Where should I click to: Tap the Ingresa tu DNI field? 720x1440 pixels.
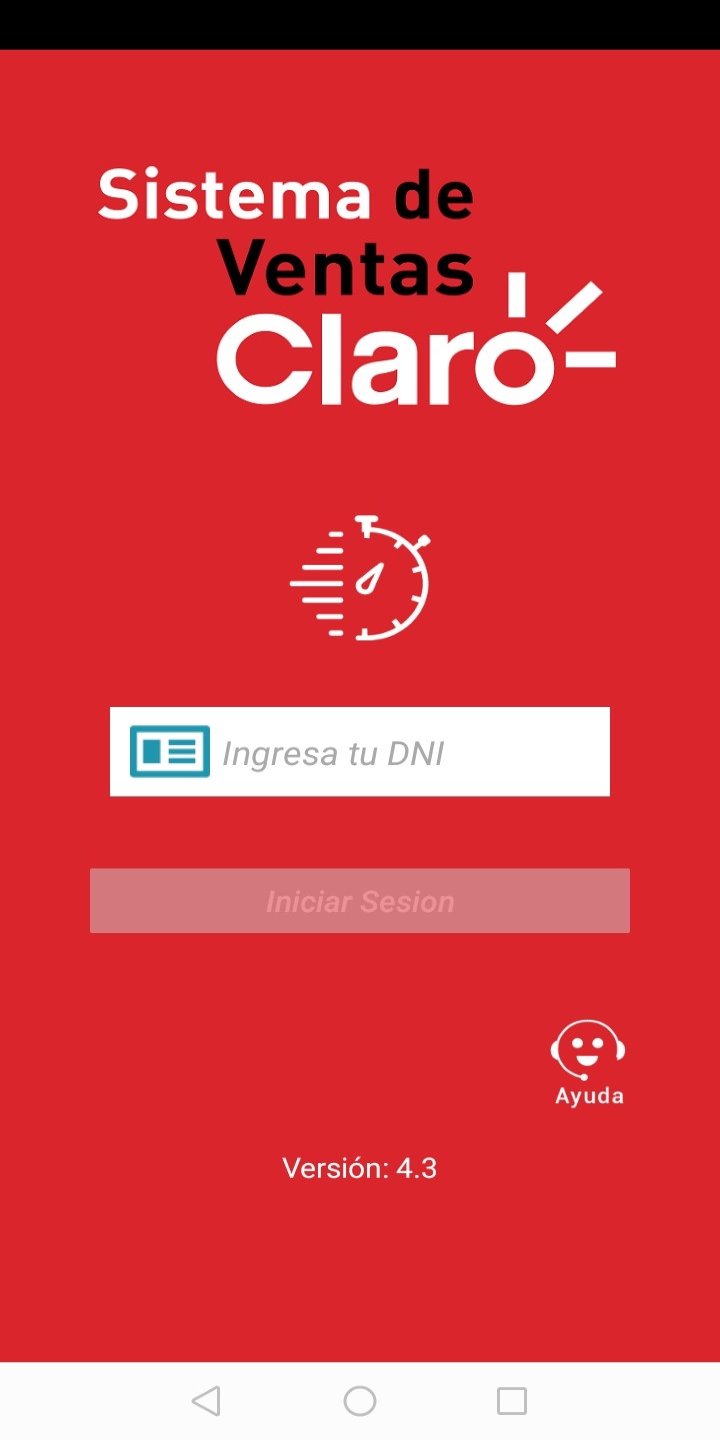point(360,752)
